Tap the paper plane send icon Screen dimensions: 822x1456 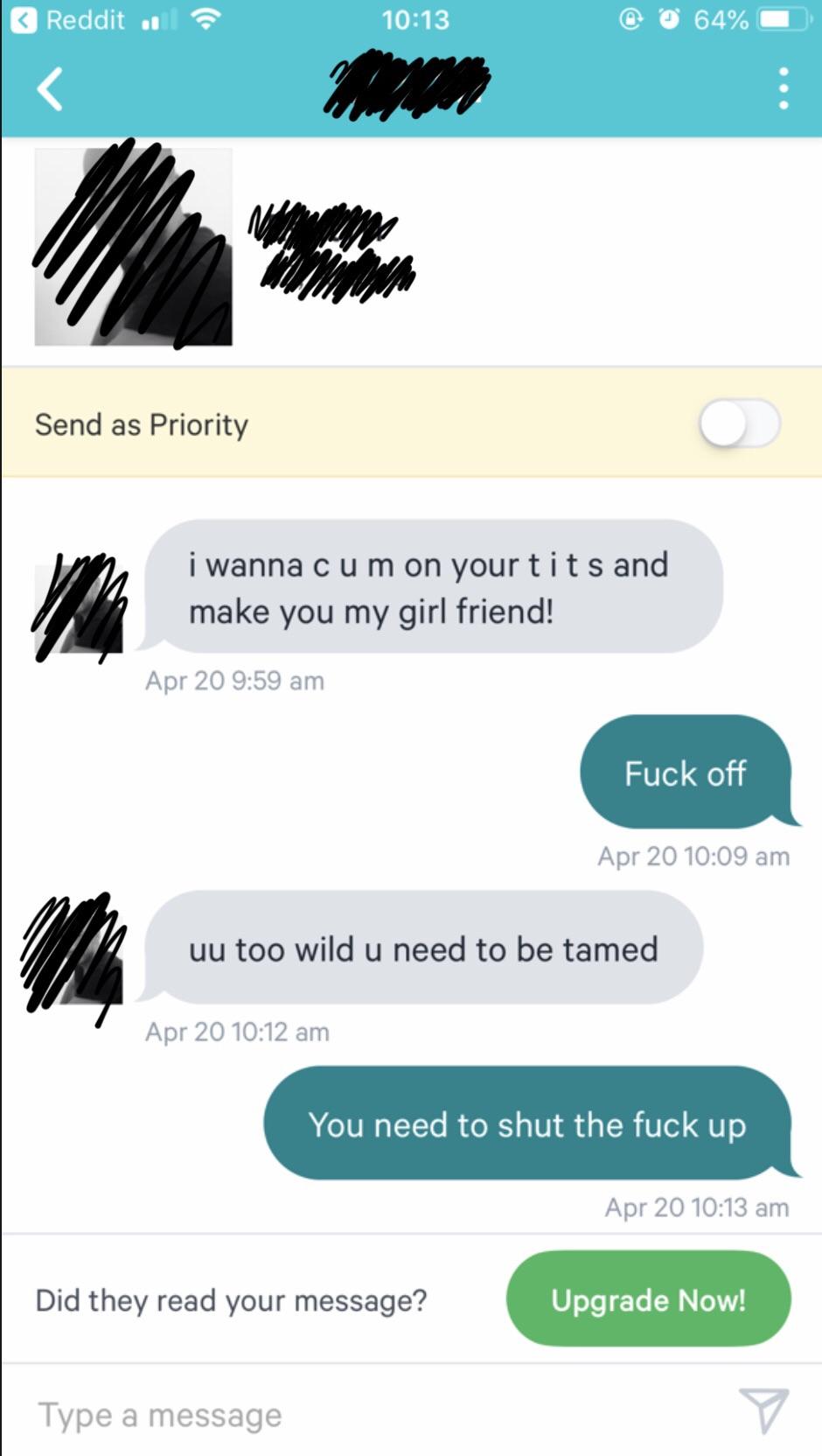point(763,1410)
